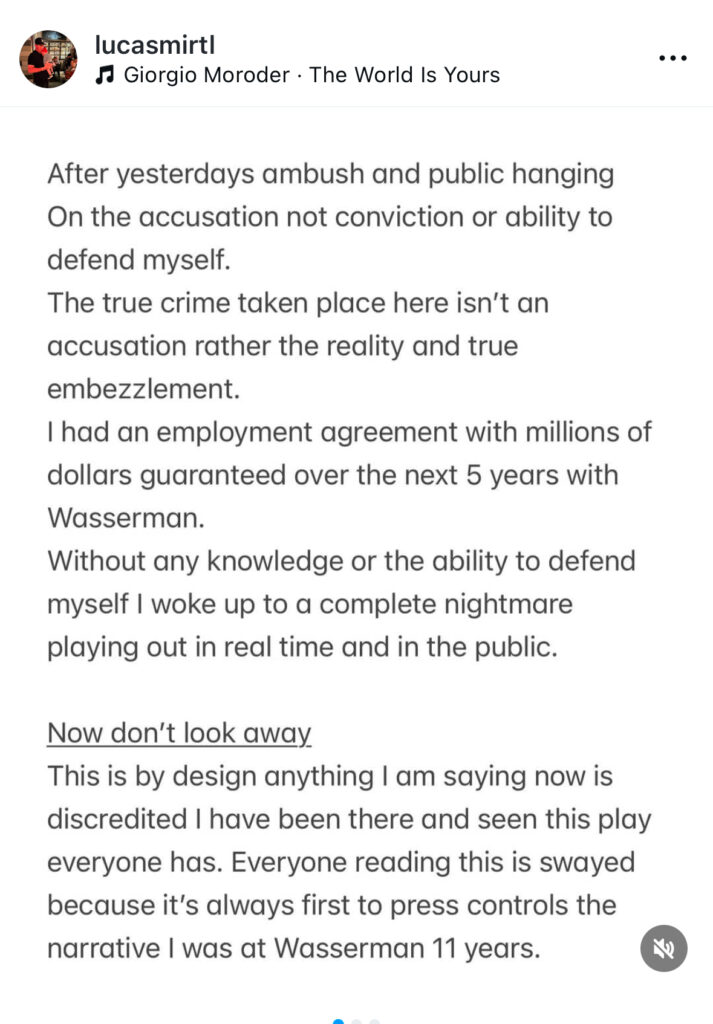Open the post's three-dot options menu
Image resolution: width=713 pixels, height=1024 pixels.
[673, 59]
